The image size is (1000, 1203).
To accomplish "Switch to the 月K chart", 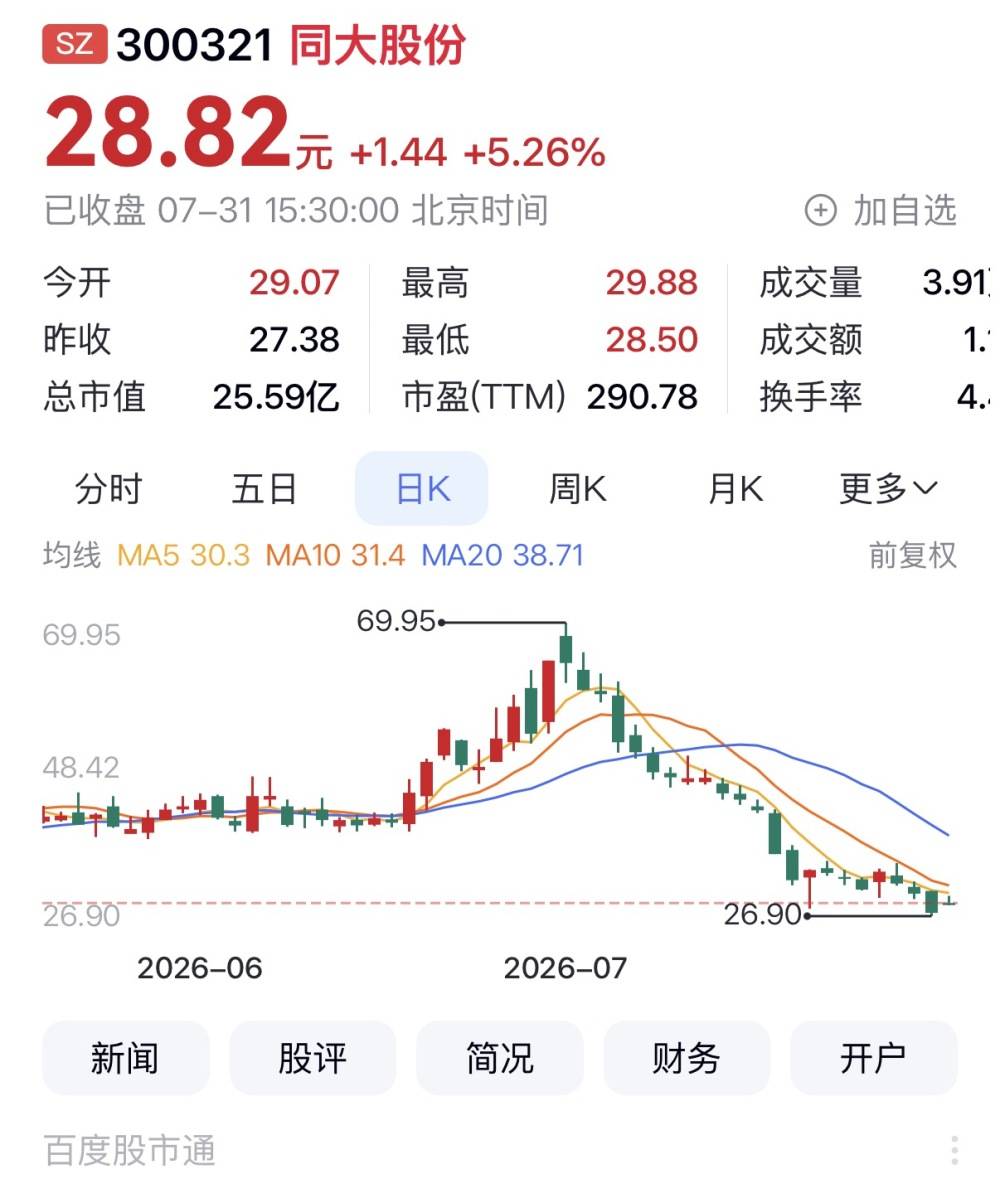I will point(735,489).
